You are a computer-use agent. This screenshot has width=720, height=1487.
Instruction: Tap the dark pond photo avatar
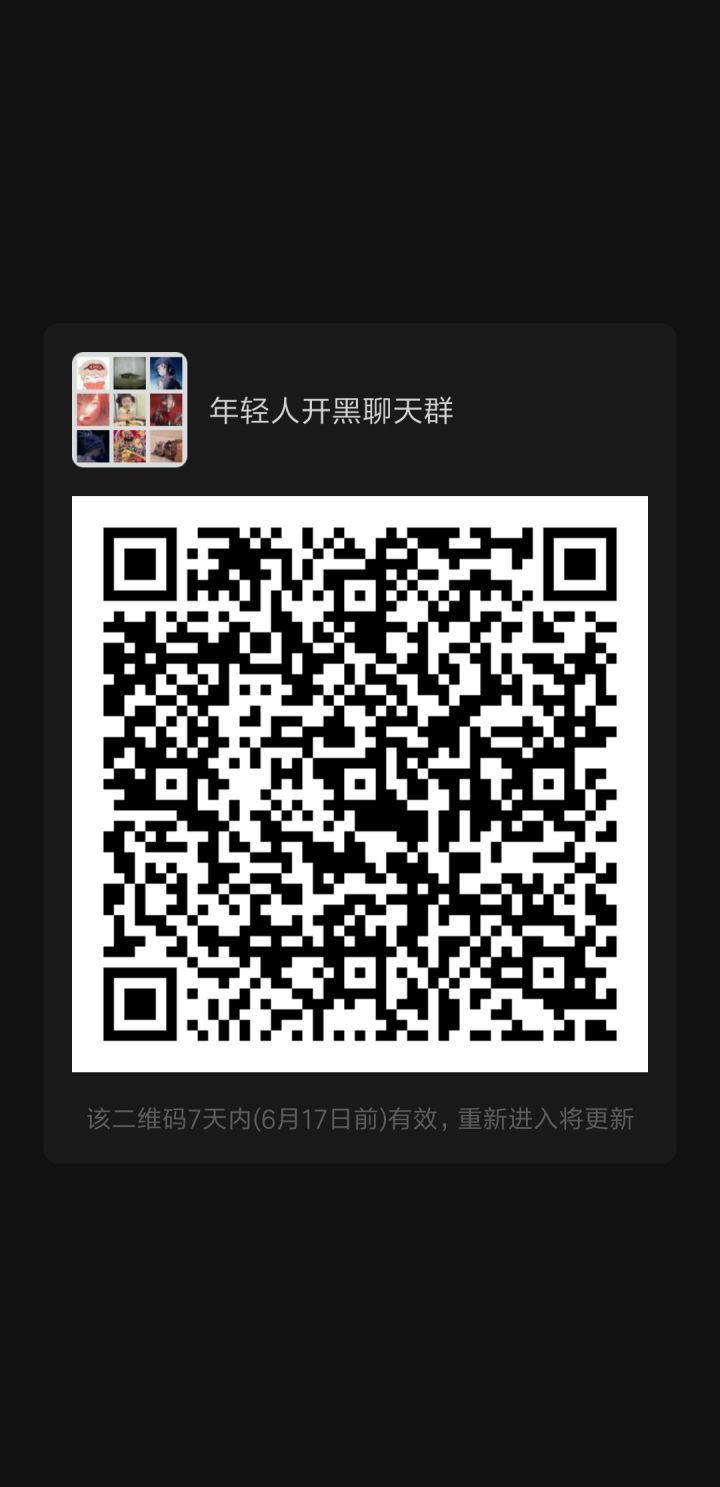pos(129,372)
